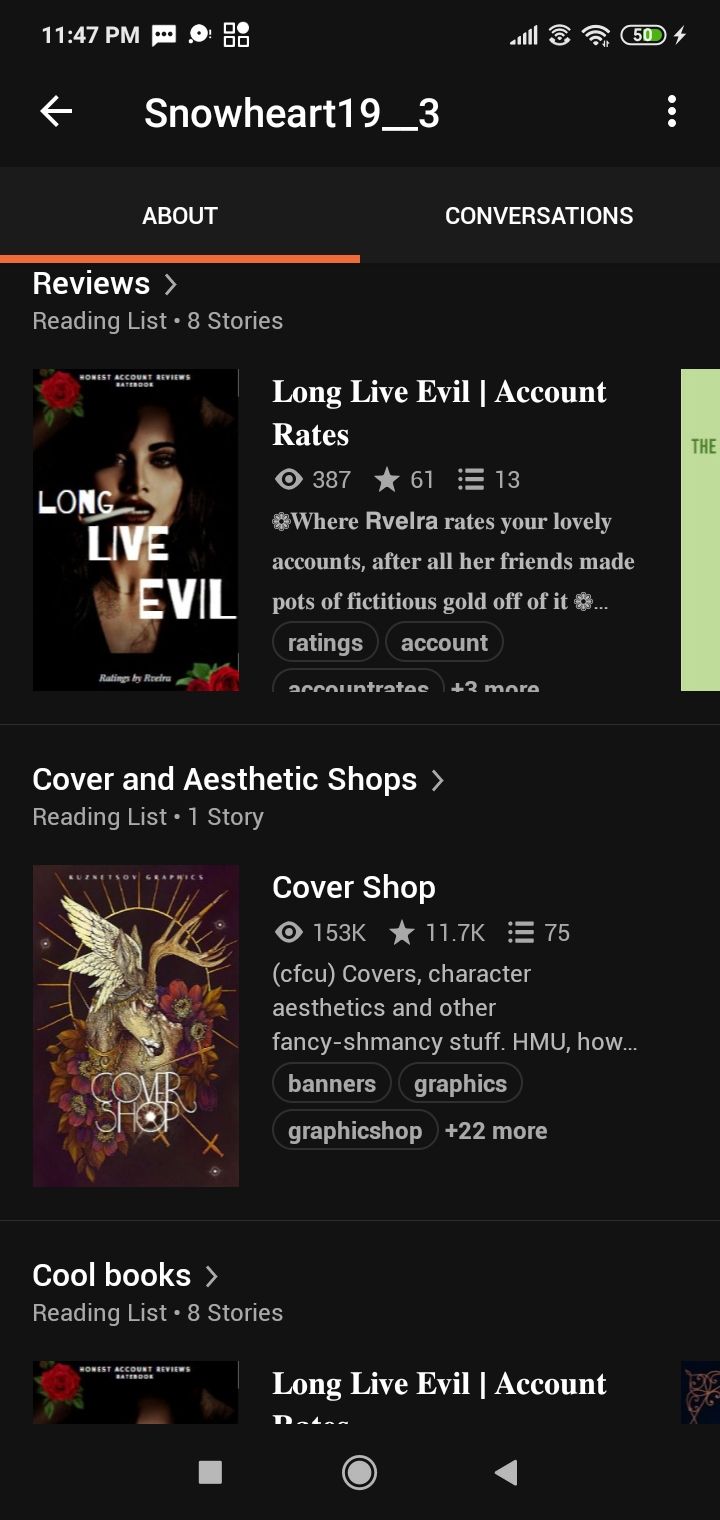Image resolution: width=720 pixels, height=1520 pixels.
Task: Show the +22 more tags
Action: coord(496,1131)
